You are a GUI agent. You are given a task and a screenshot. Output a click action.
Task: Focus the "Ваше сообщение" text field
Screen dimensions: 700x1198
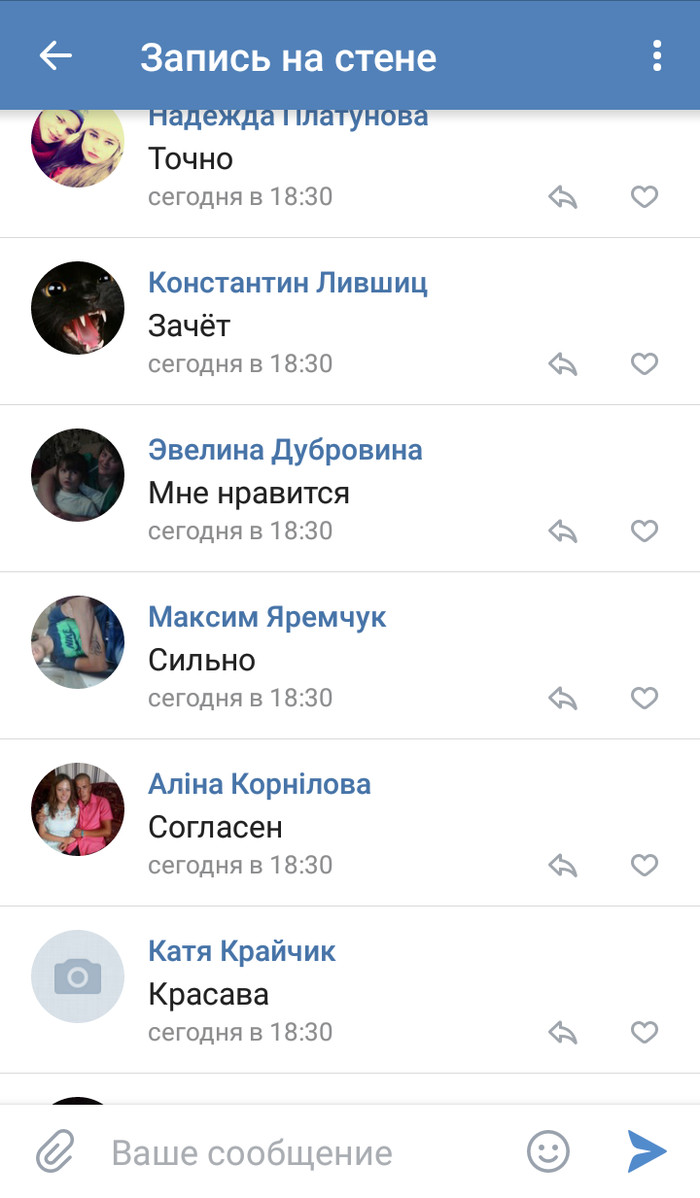pyautogui.click(x=300, y=1153)
